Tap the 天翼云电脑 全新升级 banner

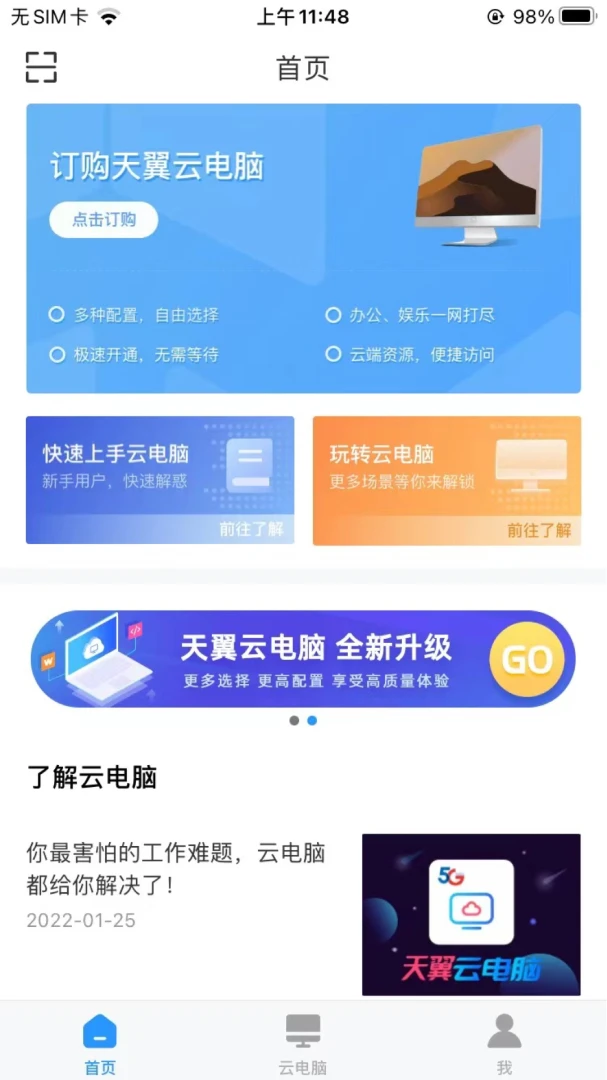[303, 659]
